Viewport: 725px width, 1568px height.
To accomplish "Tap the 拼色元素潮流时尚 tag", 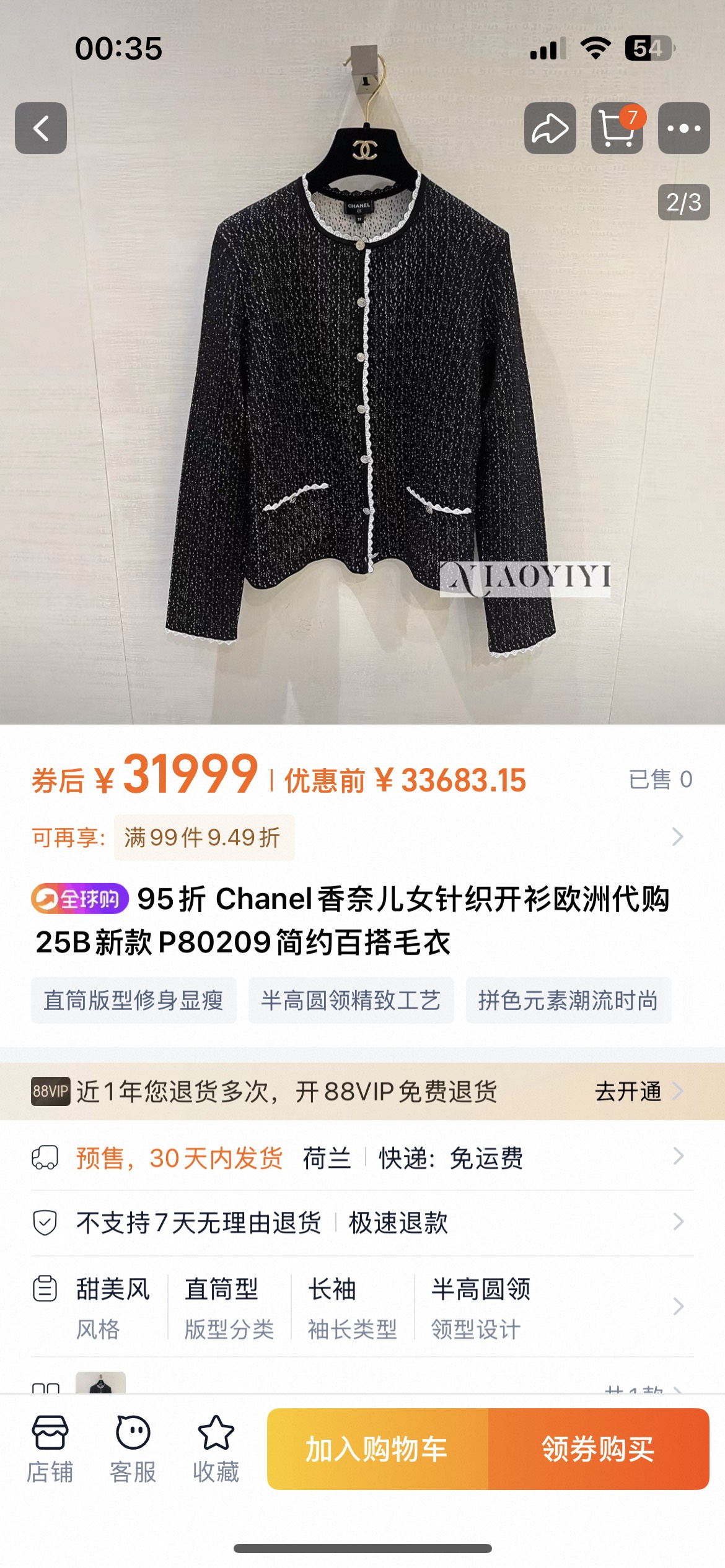I will [568, 1000].
